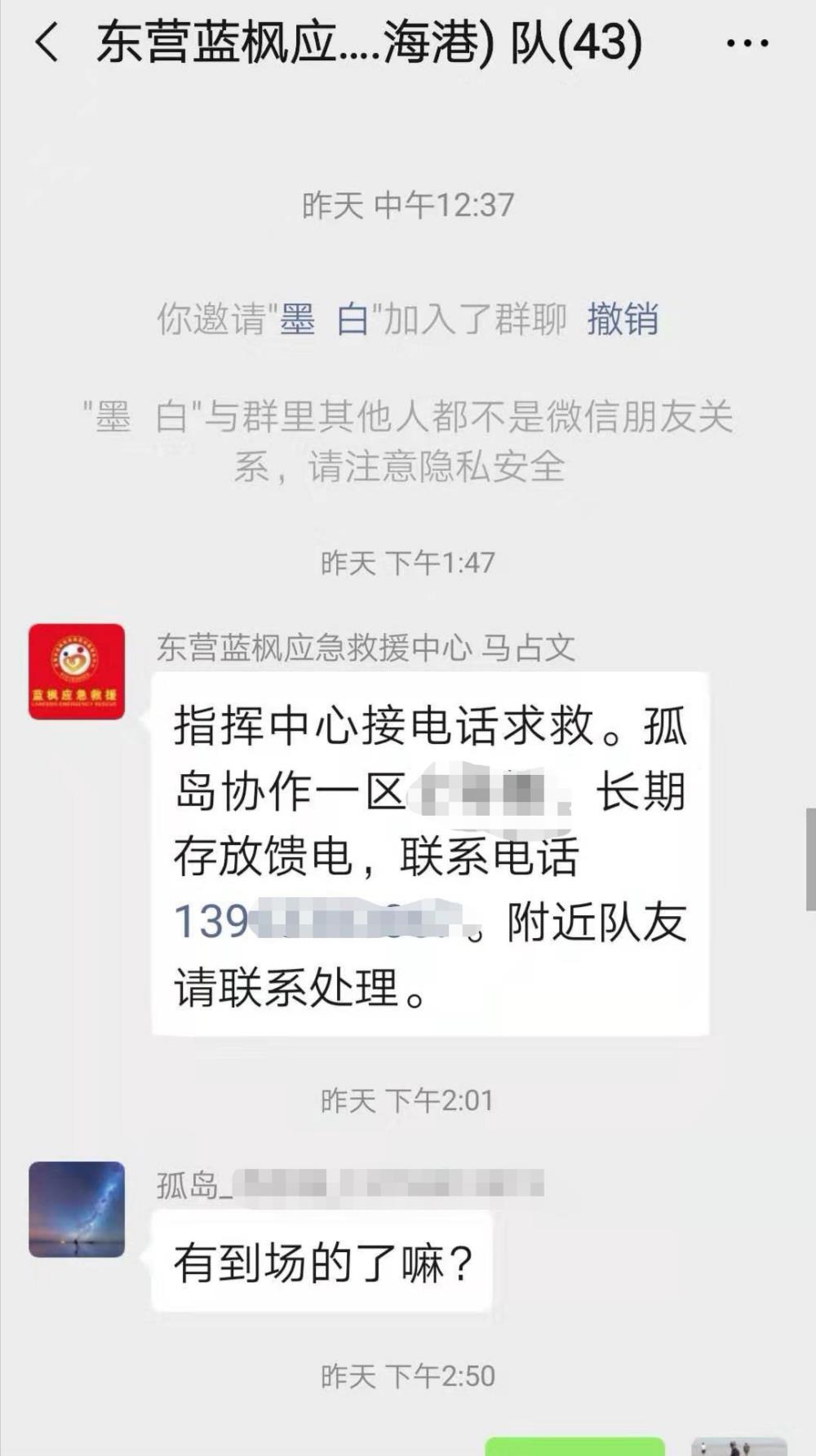Open the three-dot group chat menu
Viewport: 816px width, 1456px height.
(747, 43)
